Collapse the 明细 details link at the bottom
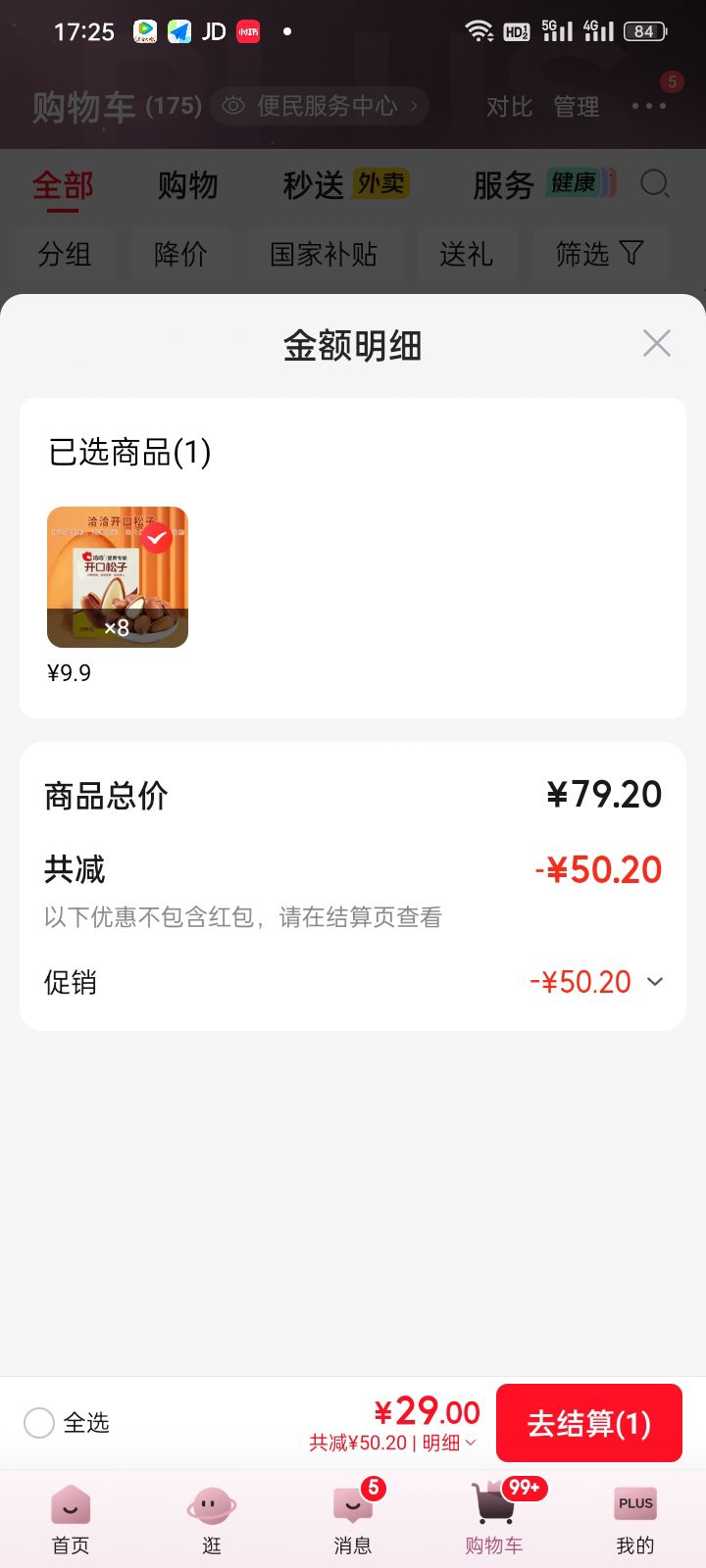Viewport: 706px width, 1568px height. (x=449, y=1443)
